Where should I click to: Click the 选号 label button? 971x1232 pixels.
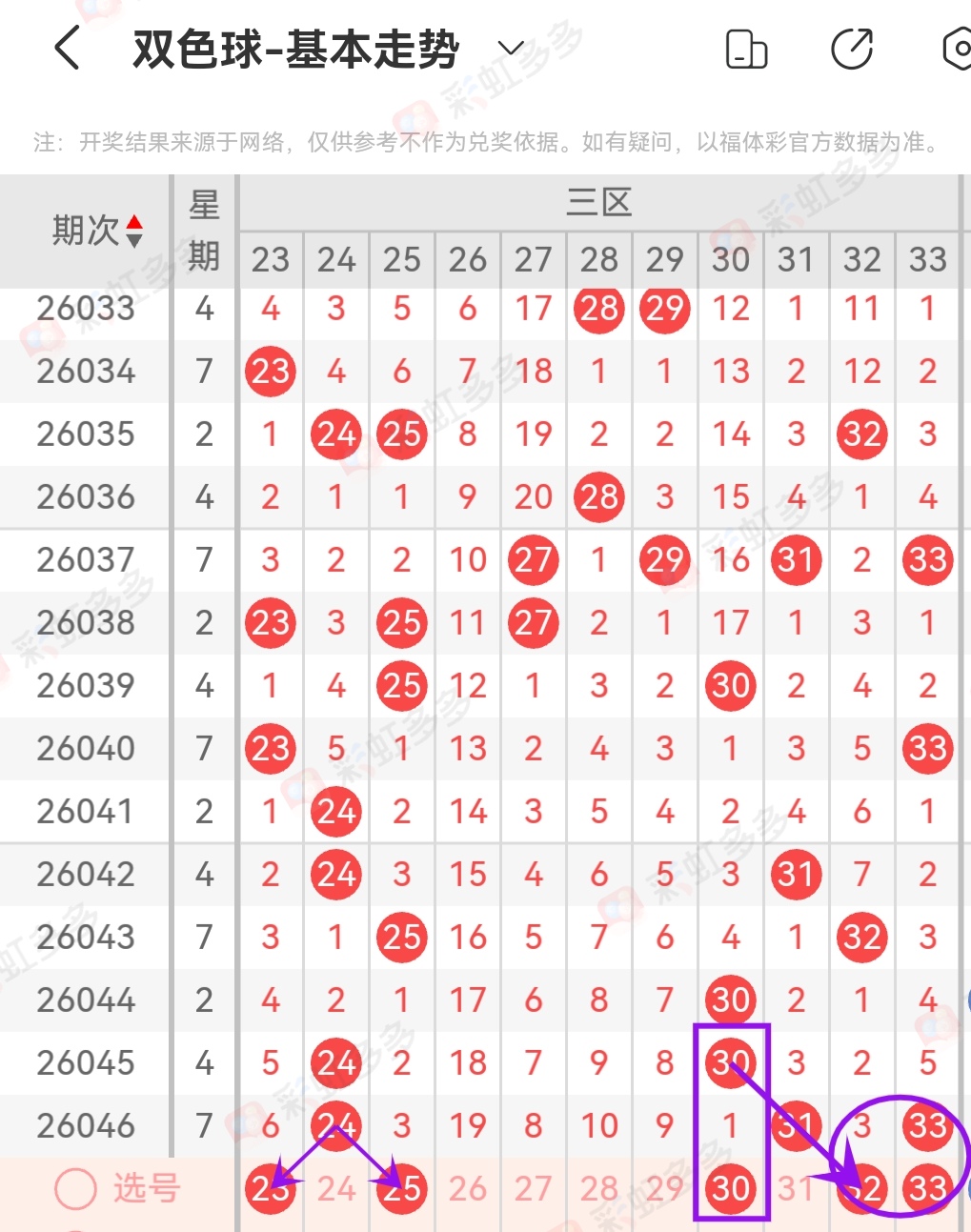(148, 1188)
